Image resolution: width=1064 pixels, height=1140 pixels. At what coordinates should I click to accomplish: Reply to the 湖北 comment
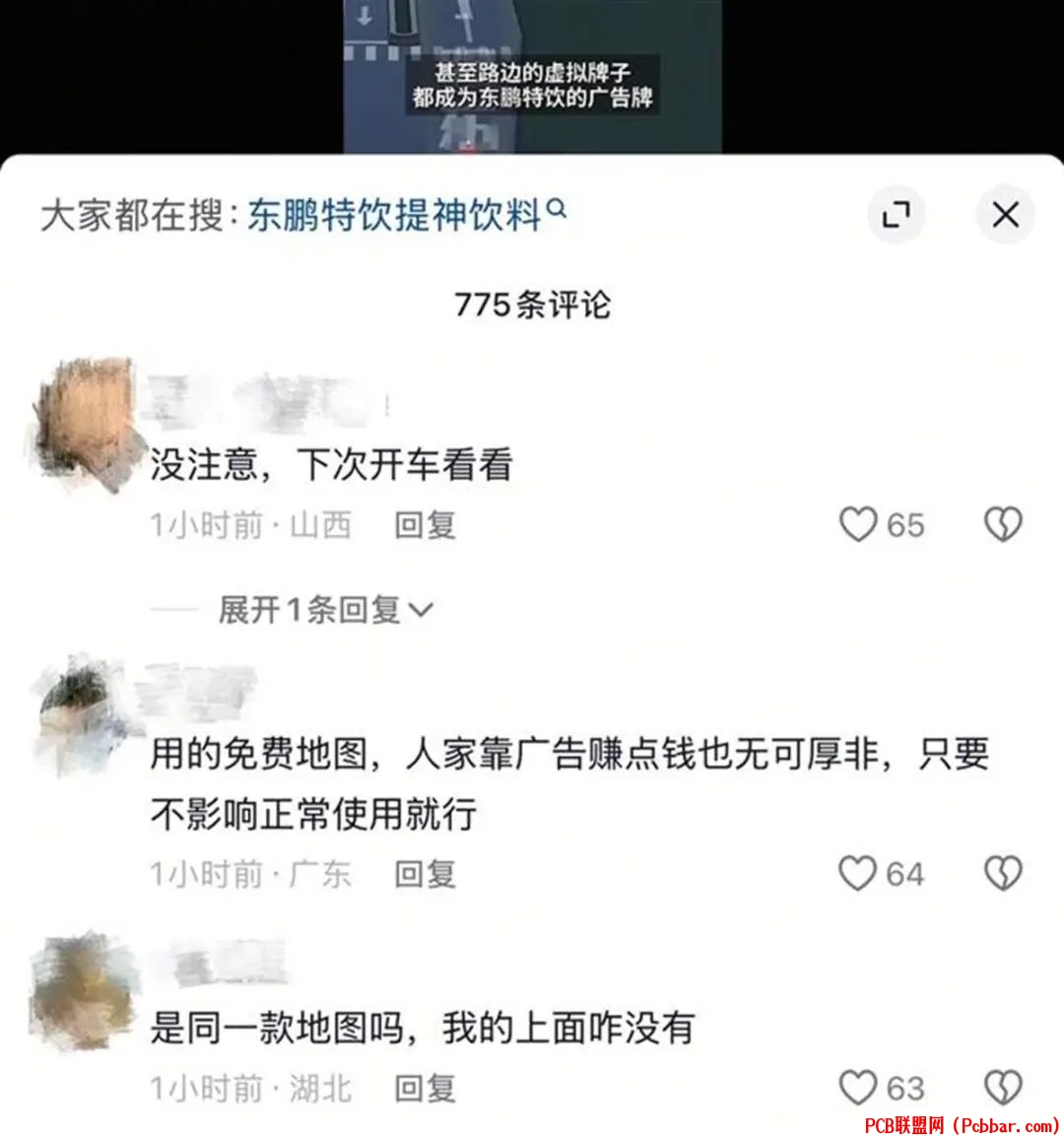425,1089
